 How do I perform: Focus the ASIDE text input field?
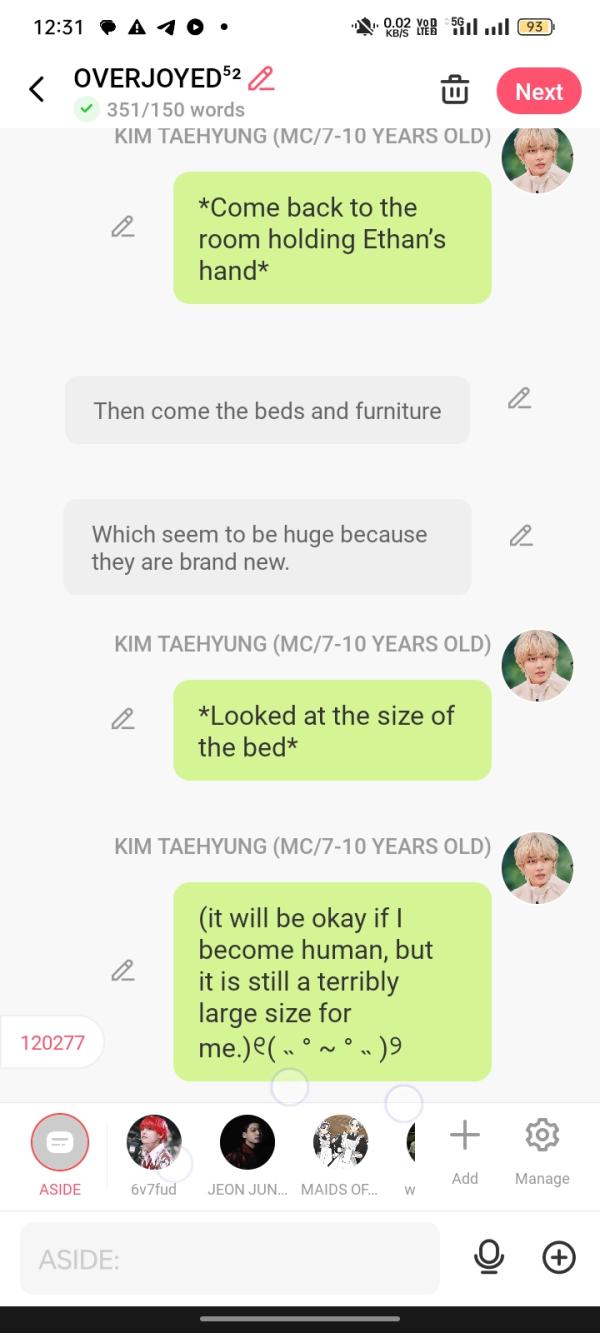coord(230,1259)
